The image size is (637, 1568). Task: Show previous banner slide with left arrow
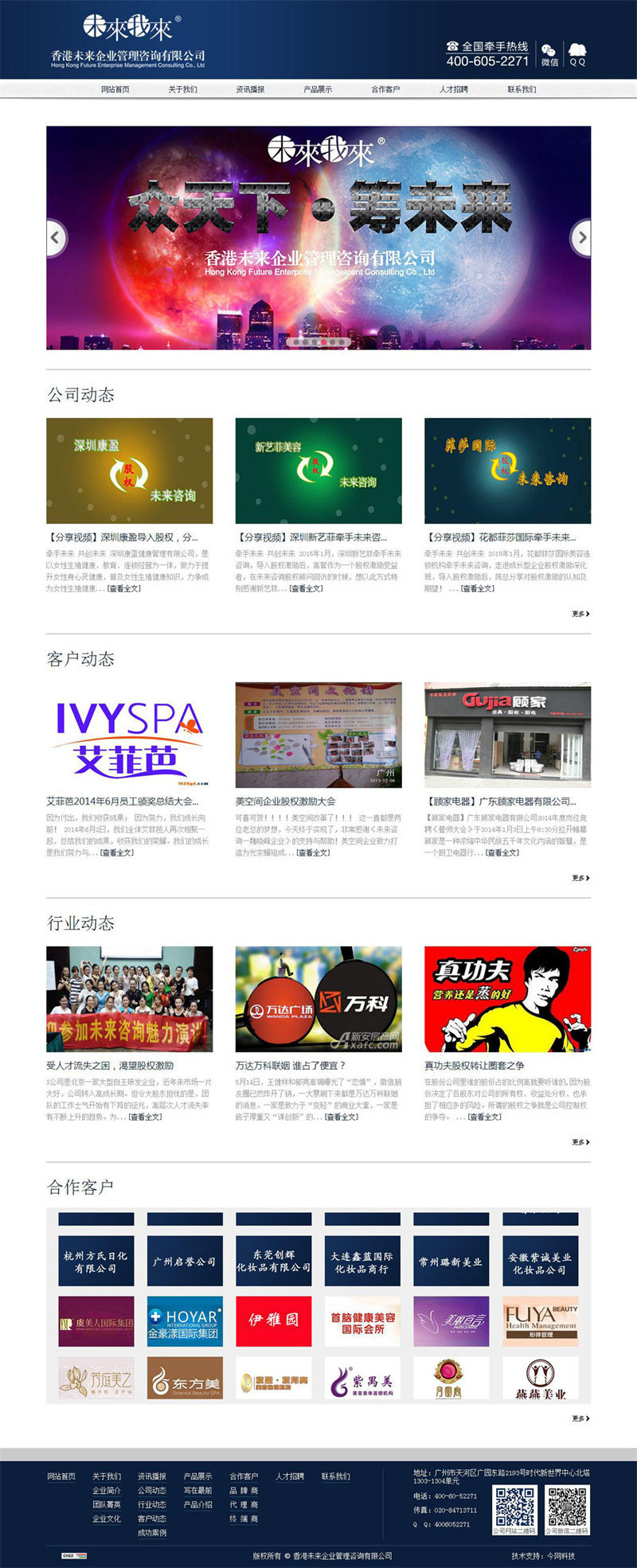[55, 237]
